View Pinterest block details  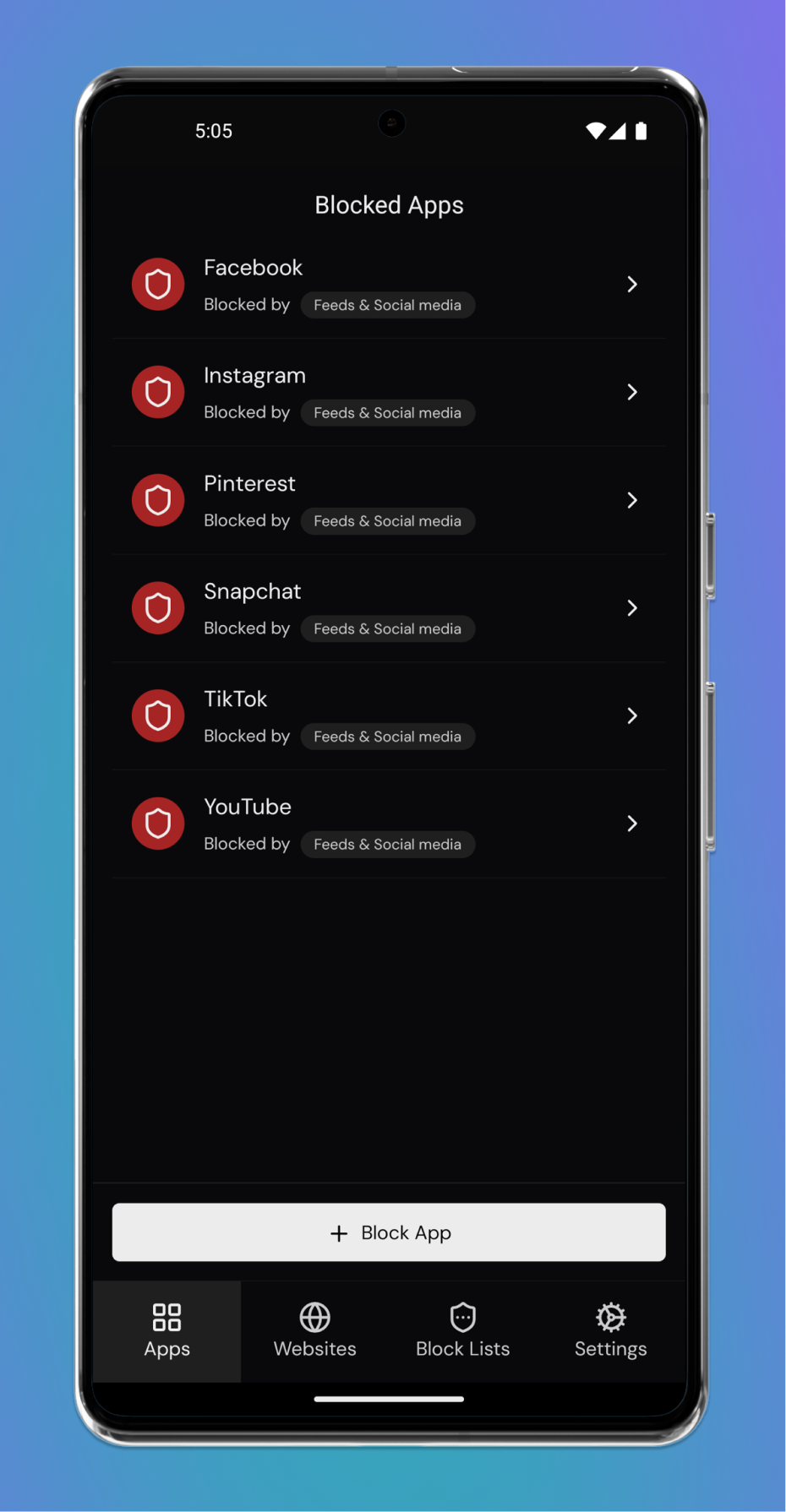[x=389, y=500]
